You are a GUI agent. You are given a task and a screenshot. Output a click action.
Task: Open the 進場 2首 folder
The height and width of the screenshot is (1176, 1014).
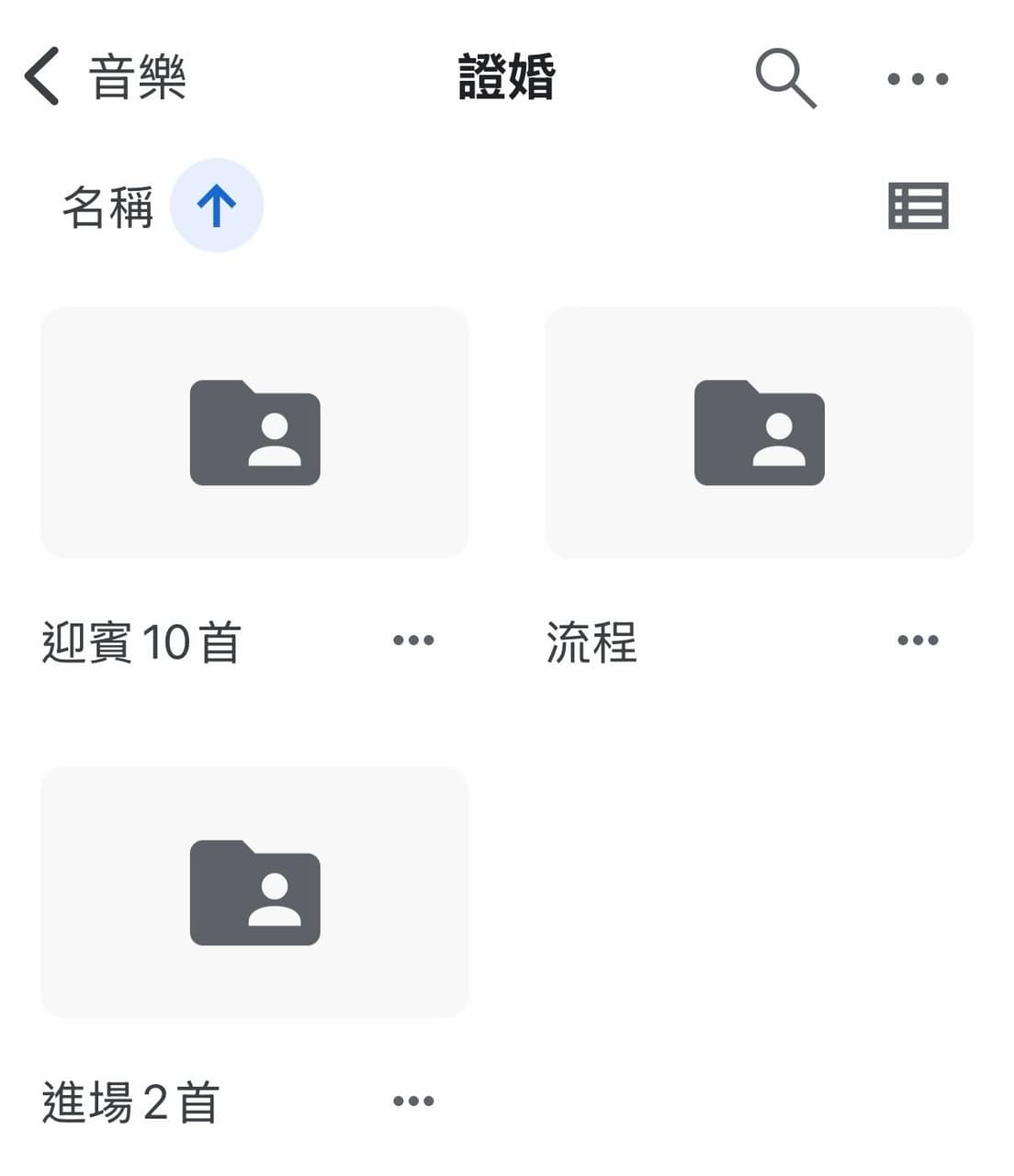click(x=254, y=892)
